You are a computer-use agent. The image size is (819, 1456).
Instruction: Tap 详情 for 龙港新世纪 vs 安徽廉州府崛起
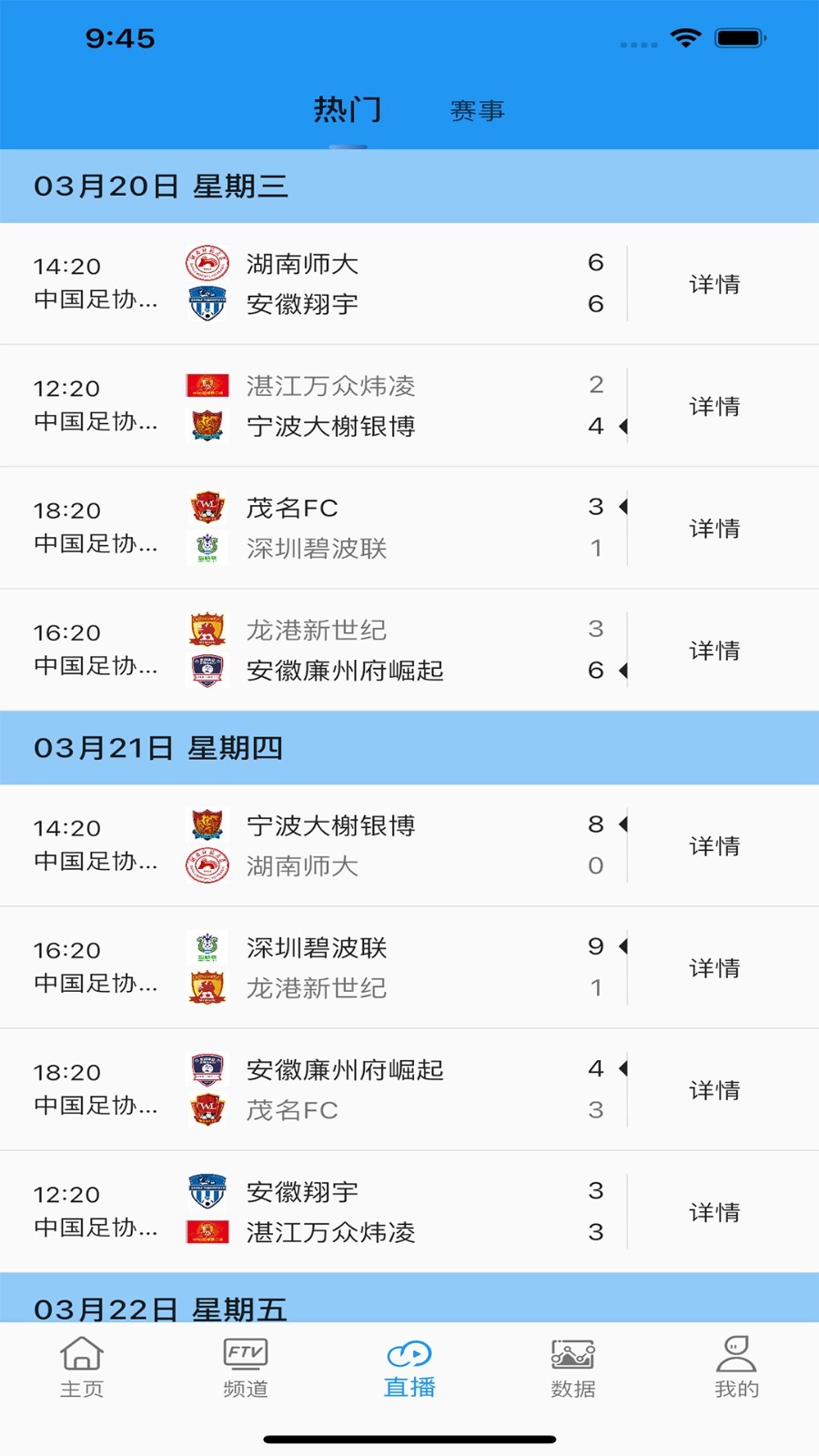tap(714, 650)
